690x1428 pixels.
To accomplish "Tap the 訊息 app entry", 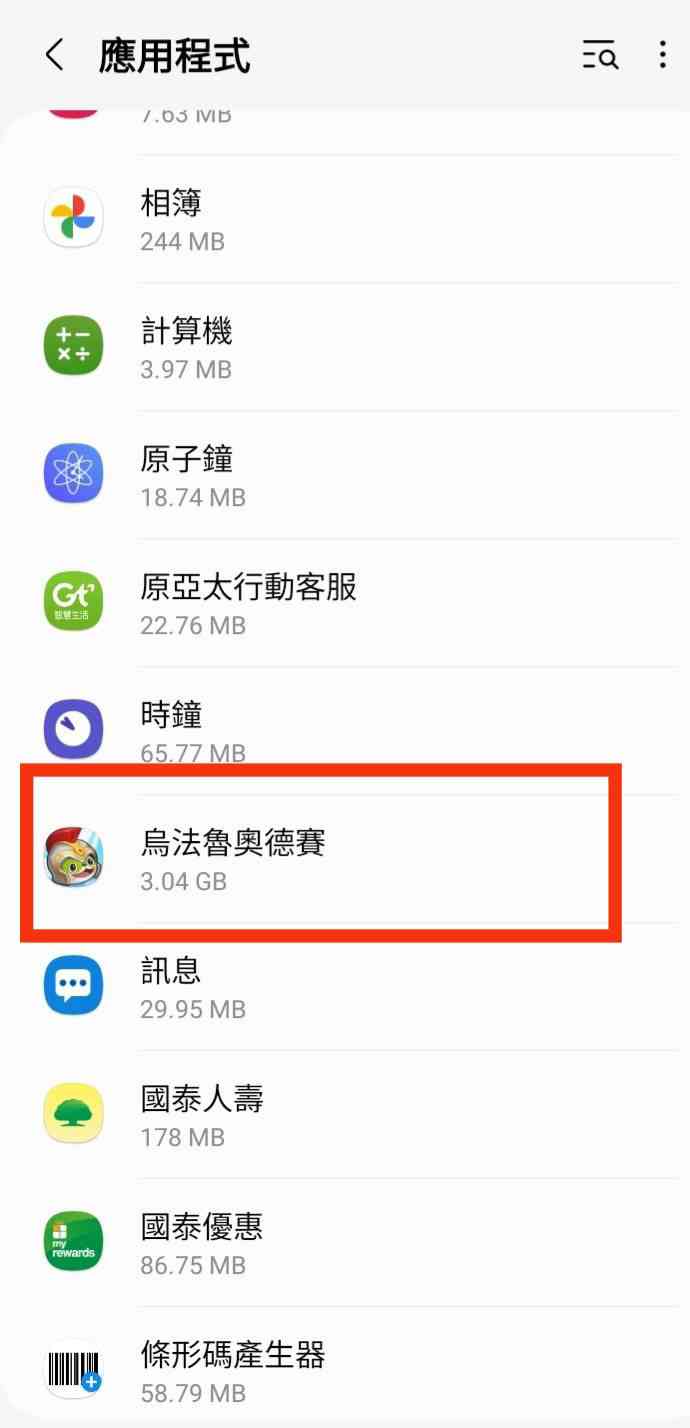I will point(345,987).
